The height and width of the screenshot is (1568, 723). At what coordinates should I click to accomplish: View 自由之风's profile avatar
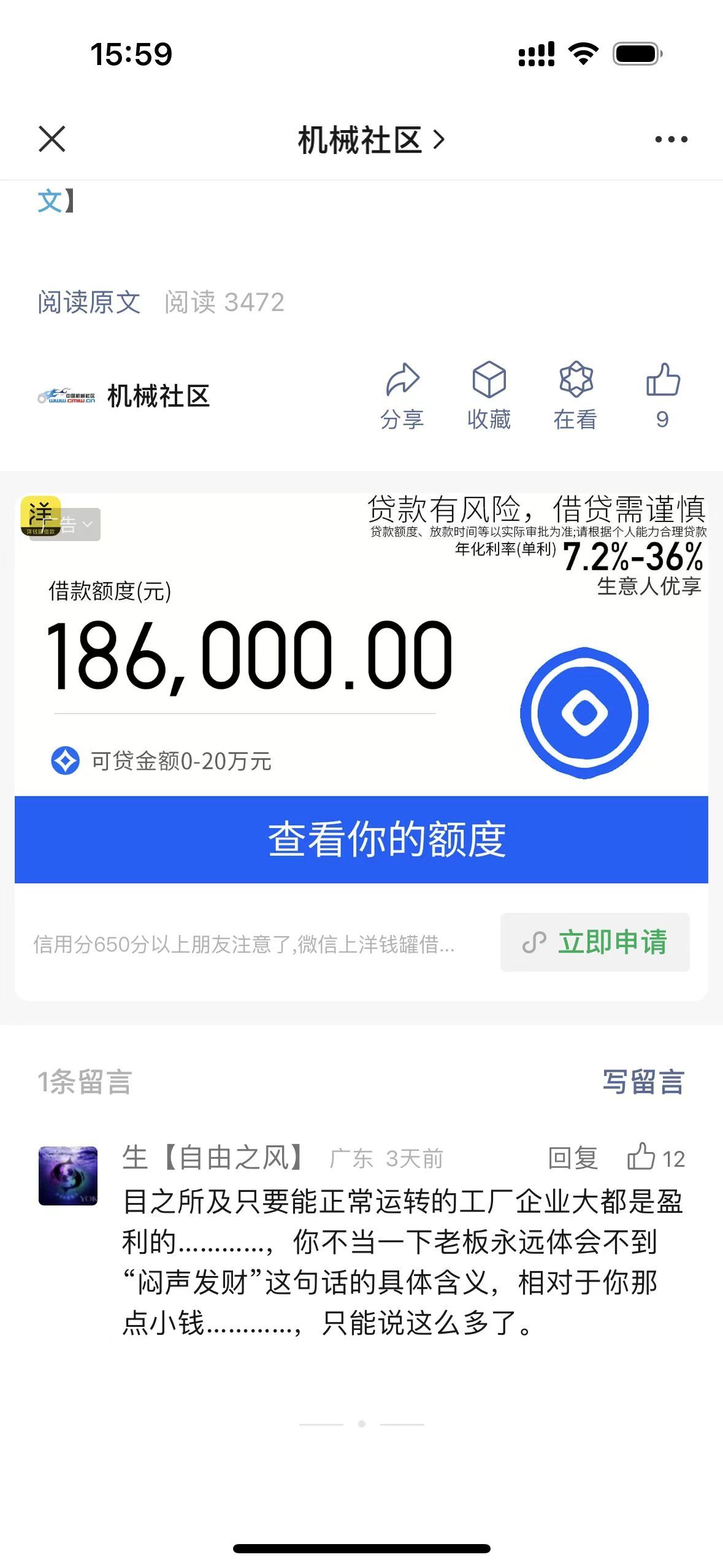[68, 1175]
